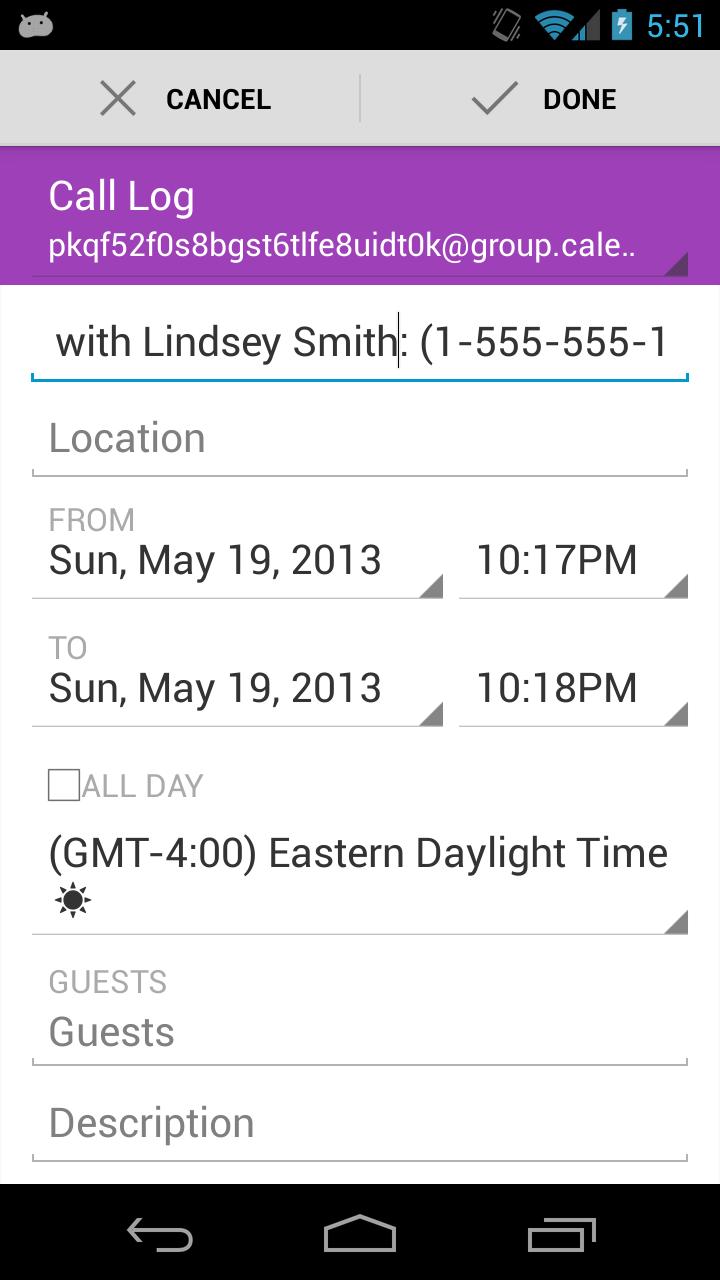
Task: Add guests to the event
Action: click(360, 1033)
